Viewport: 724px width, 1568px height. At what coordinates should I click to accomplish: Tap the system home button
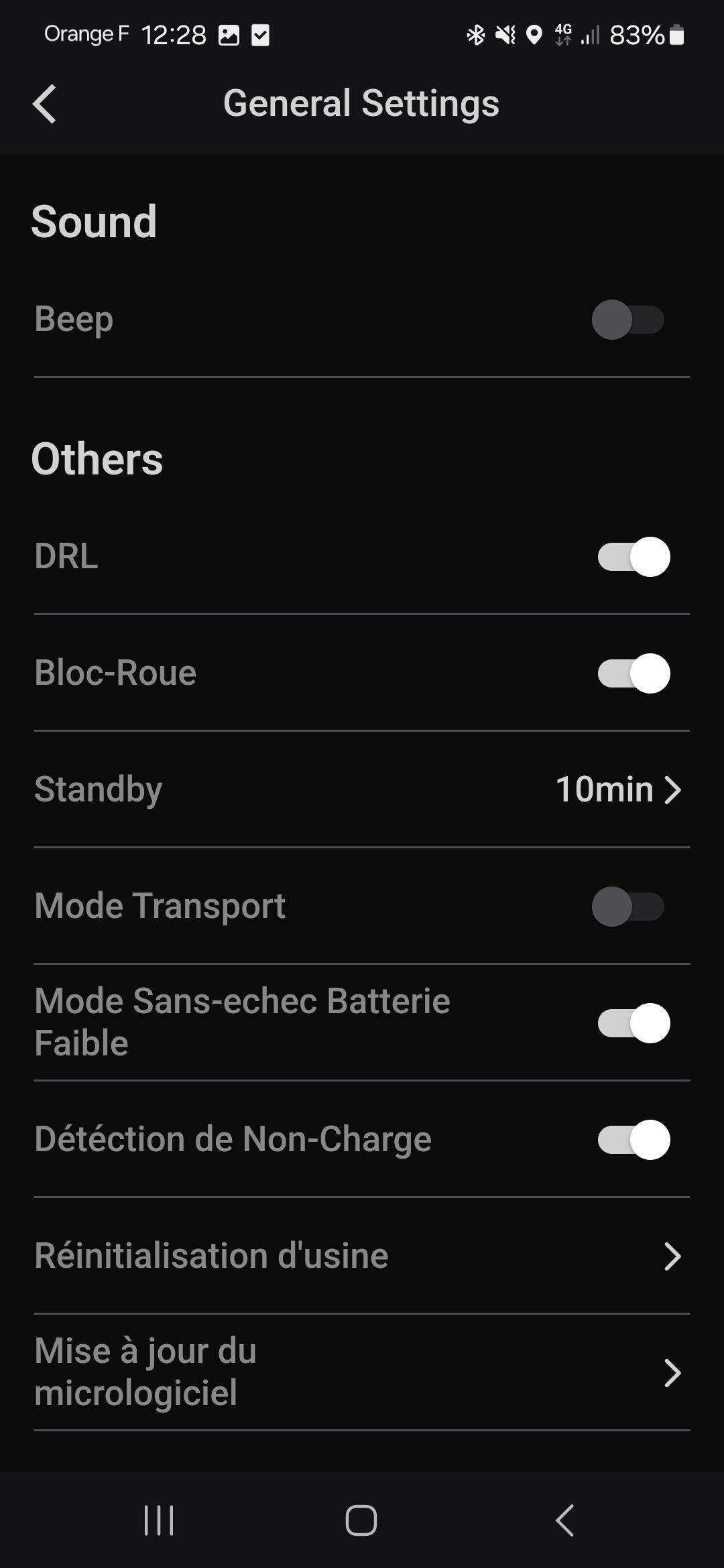pyautogui.click(x=361, y=1520)
